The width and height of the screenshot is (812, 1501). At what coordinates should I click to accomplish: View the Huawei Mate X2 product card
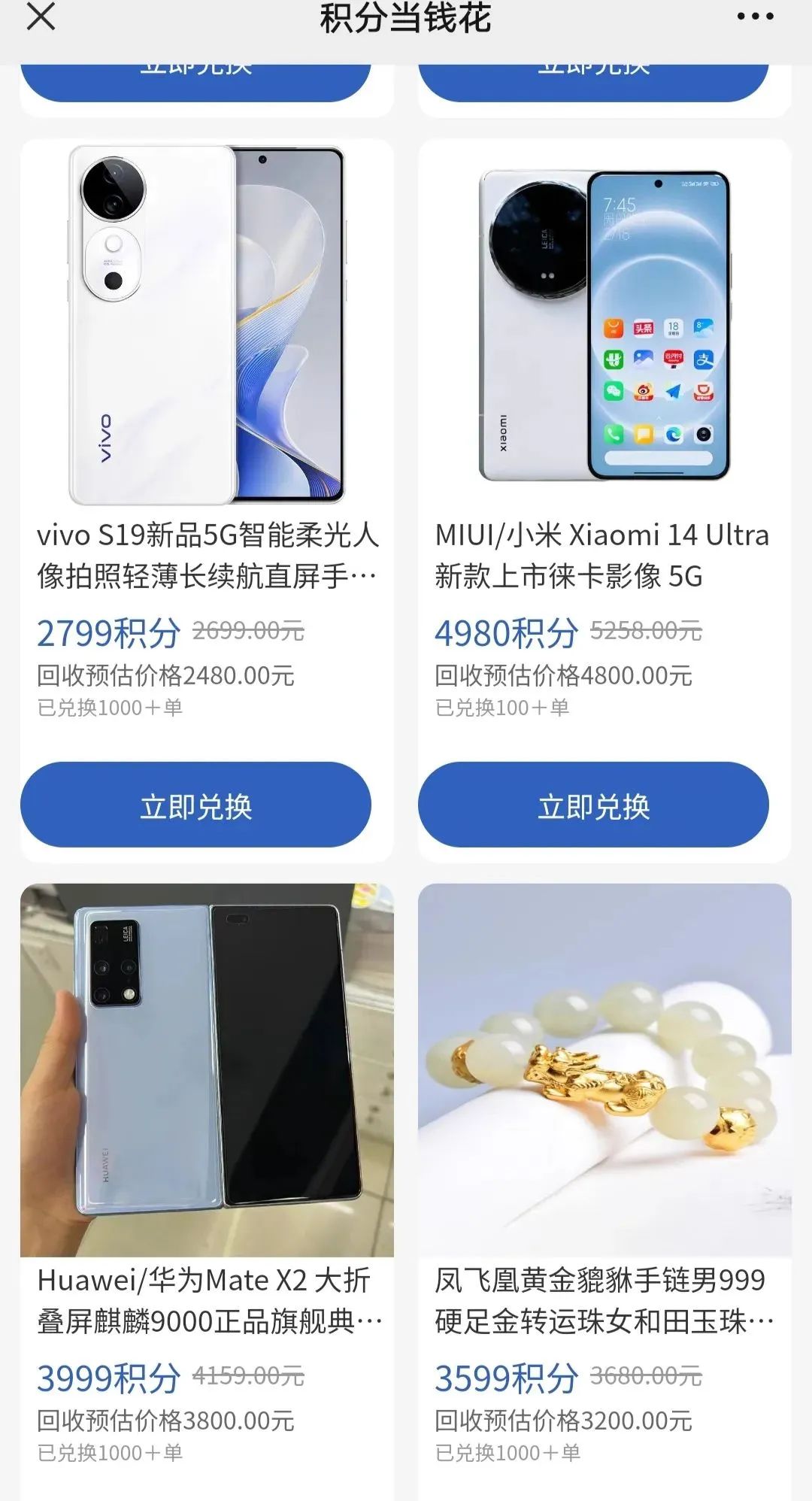[x=207, y=1192]
